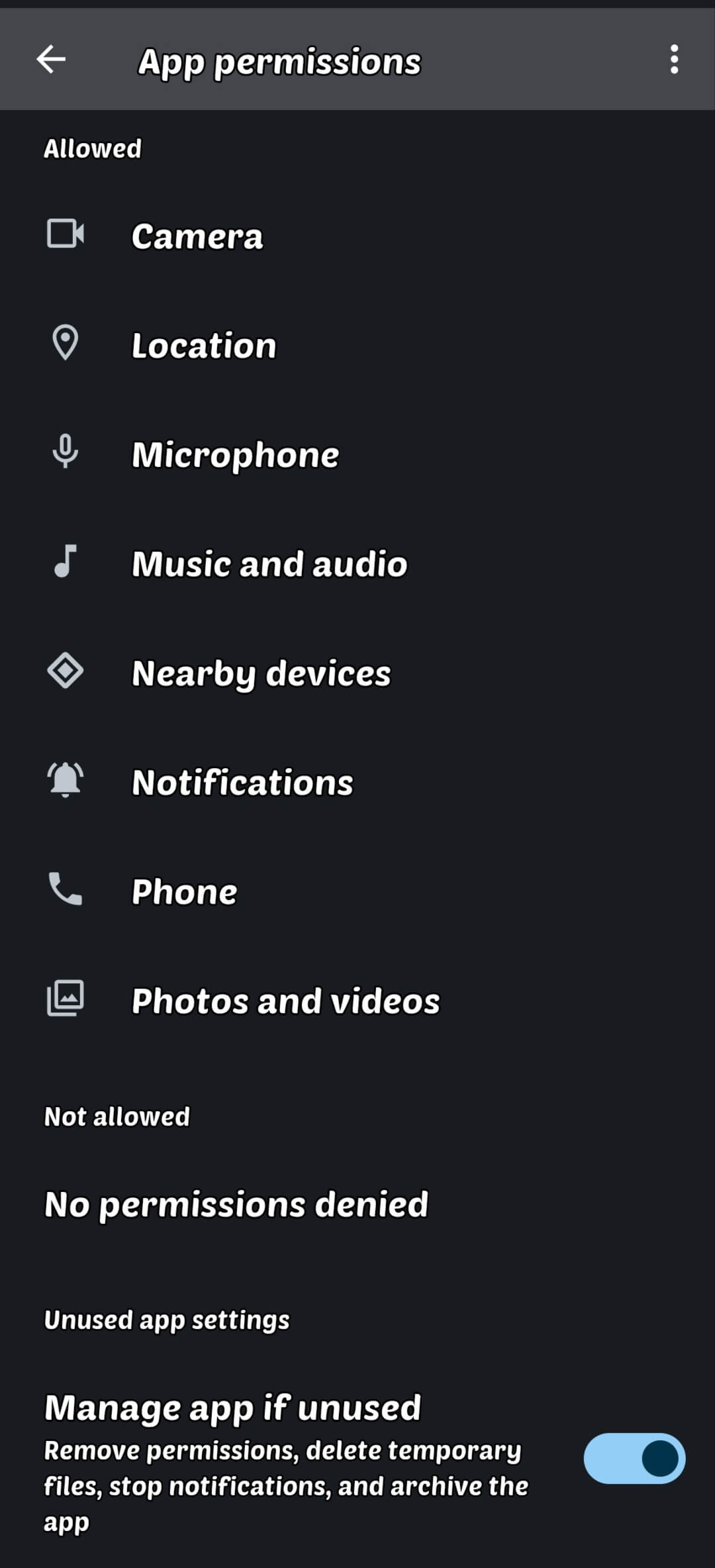Open Camera permission settings

point(265,235)
